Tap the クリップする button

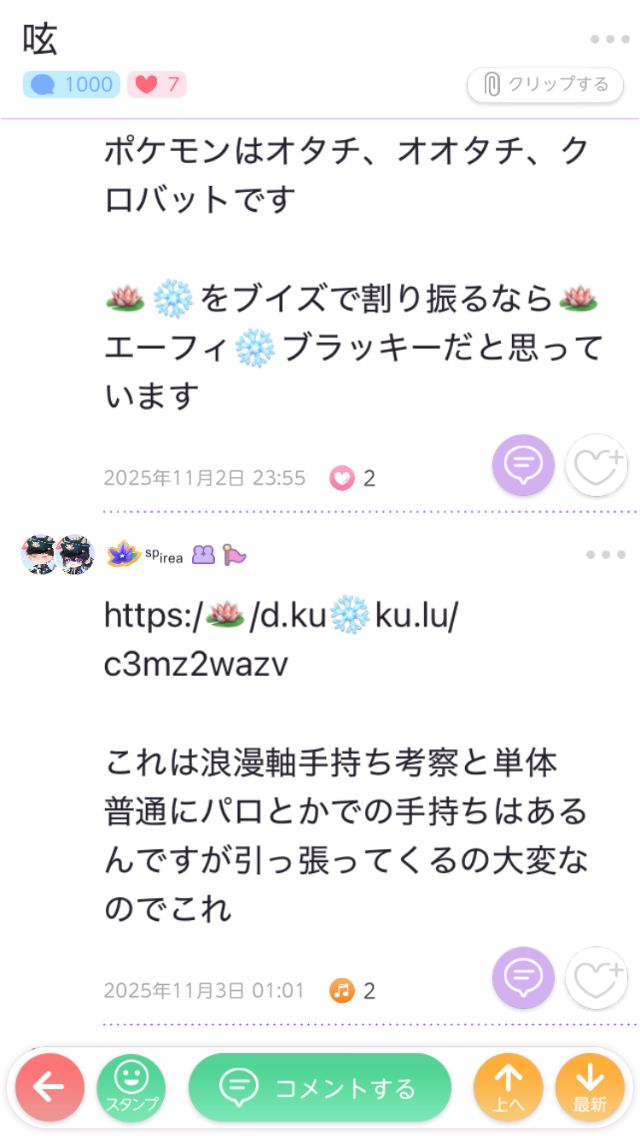coord(546,85)
